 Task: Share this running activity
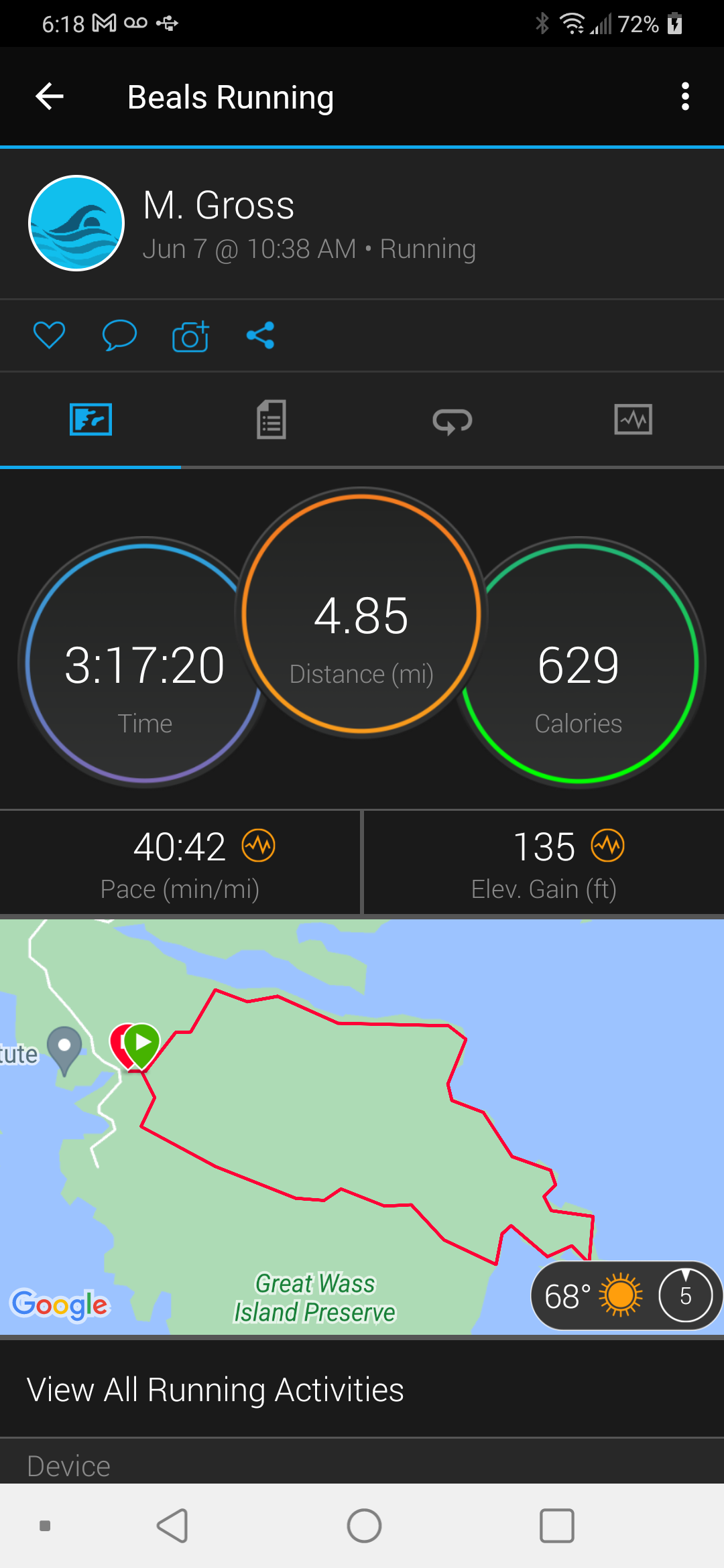click(x=261, y=335)
